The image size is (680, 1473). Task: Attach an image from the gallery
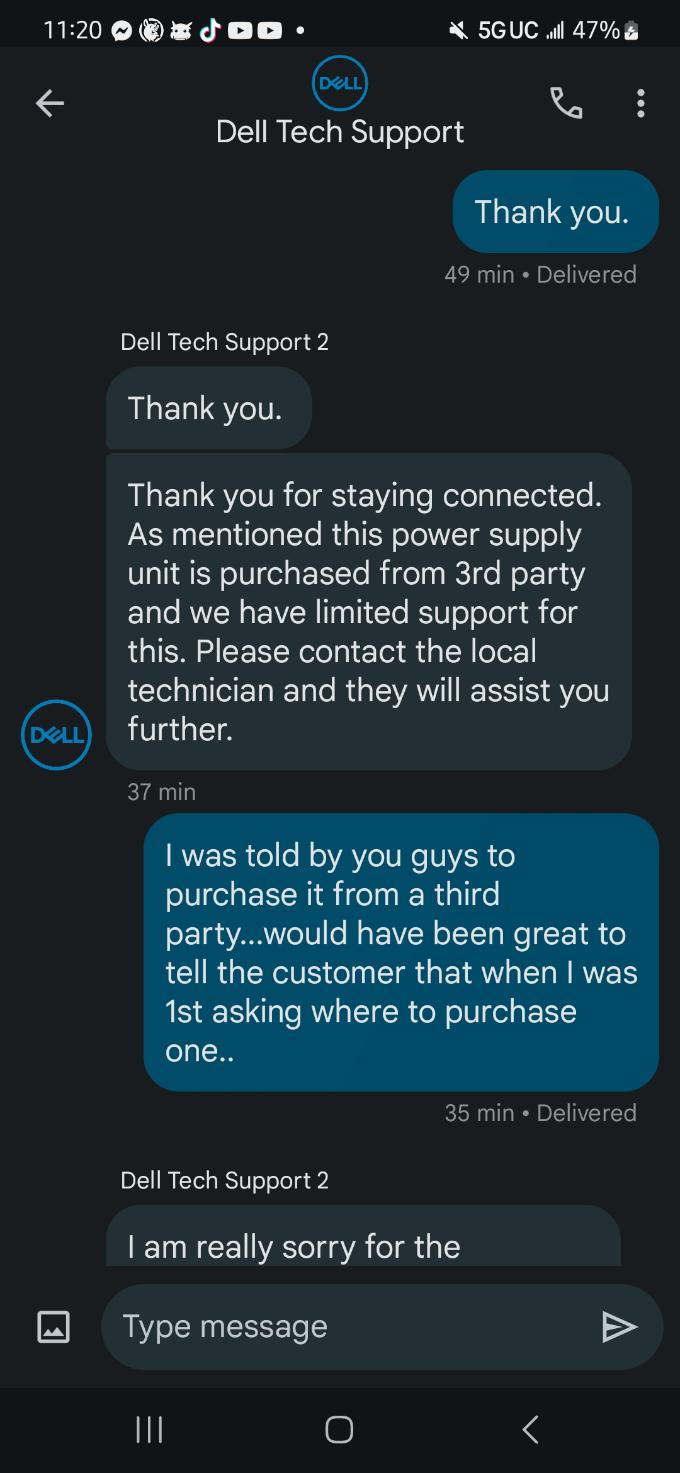coord(53,1327)
